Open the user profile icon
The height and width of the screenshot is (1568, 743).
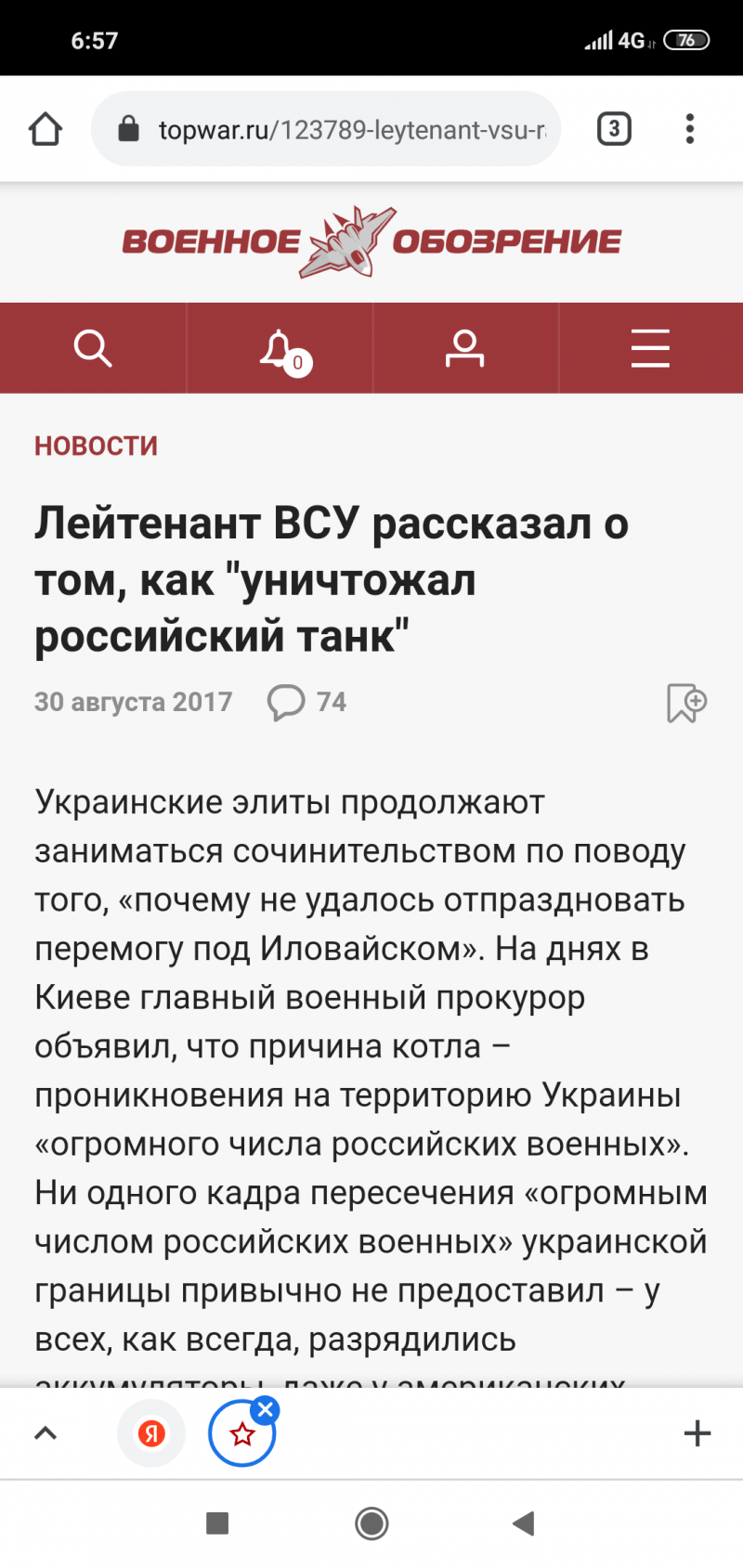[464, 348]
